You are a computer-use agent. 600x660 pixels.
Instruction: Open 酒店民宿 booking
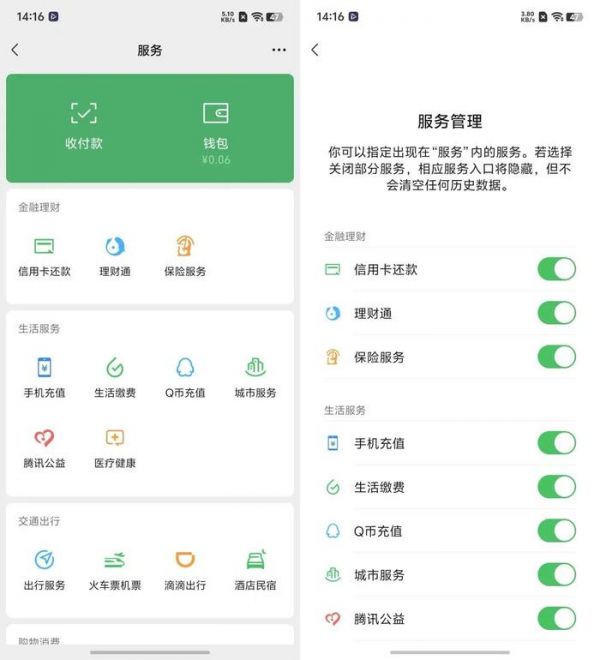click(255, 570)
